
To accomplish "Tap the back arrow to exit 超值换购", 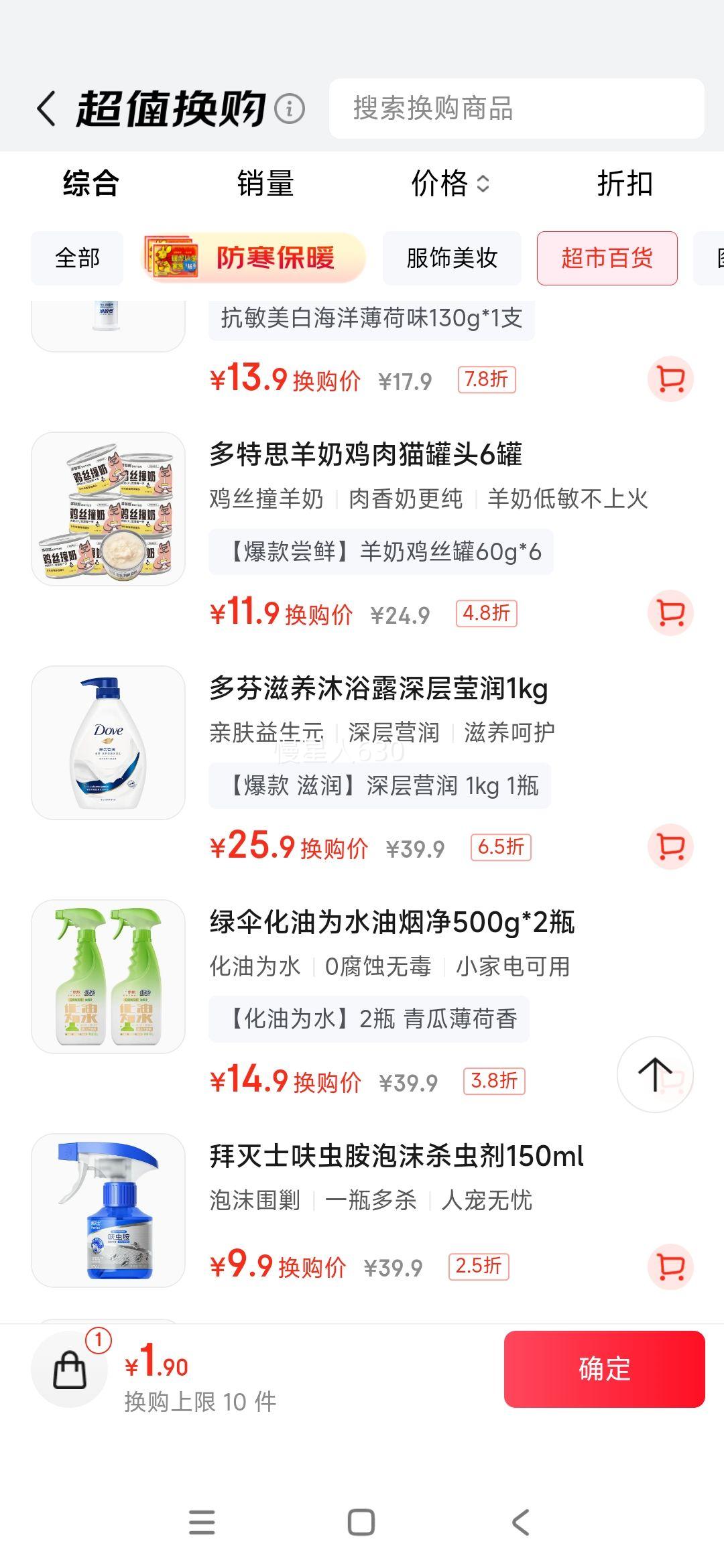I will [46, 109].
